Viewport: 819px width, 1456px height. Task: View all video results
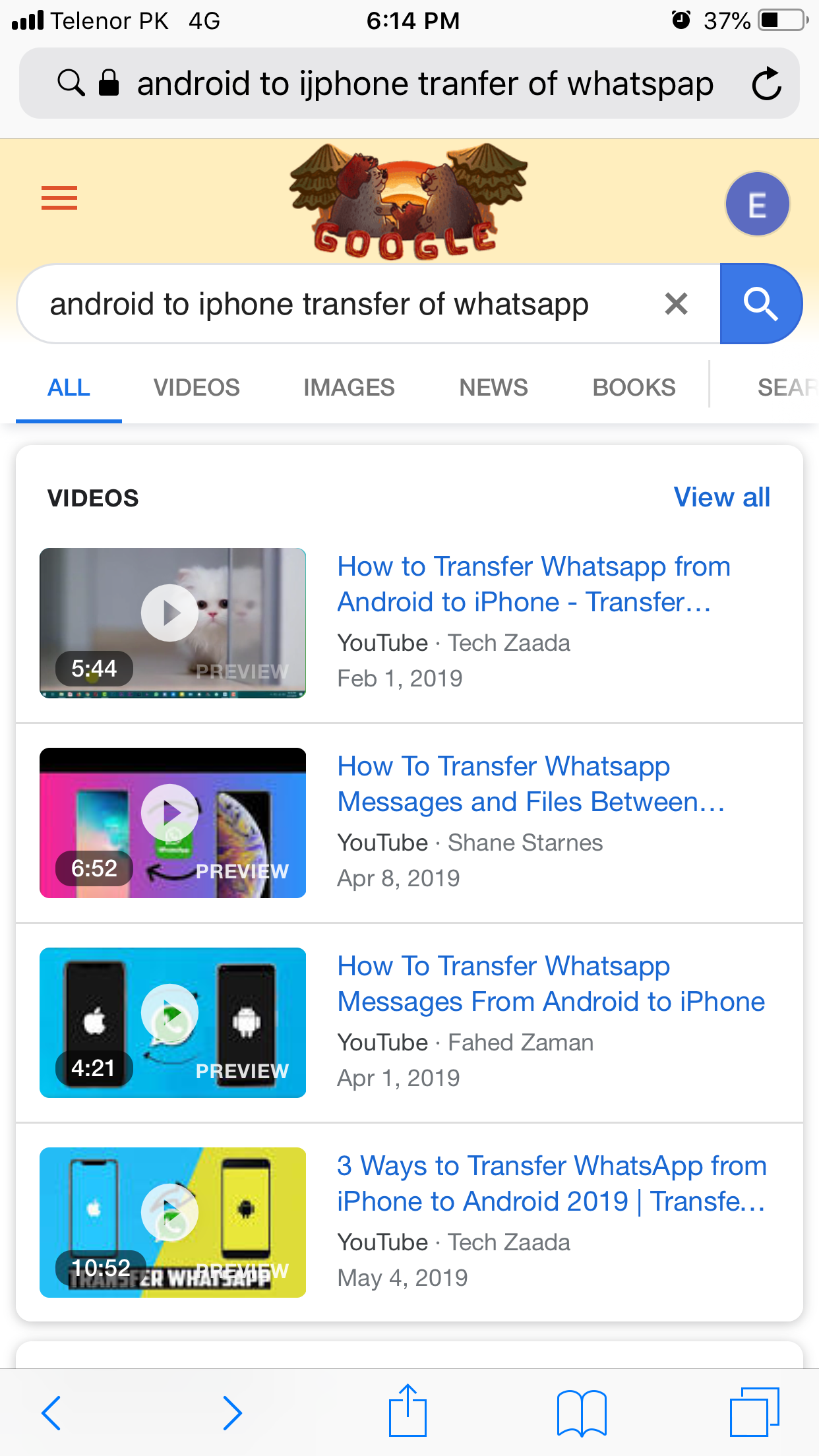pos(721,497)
